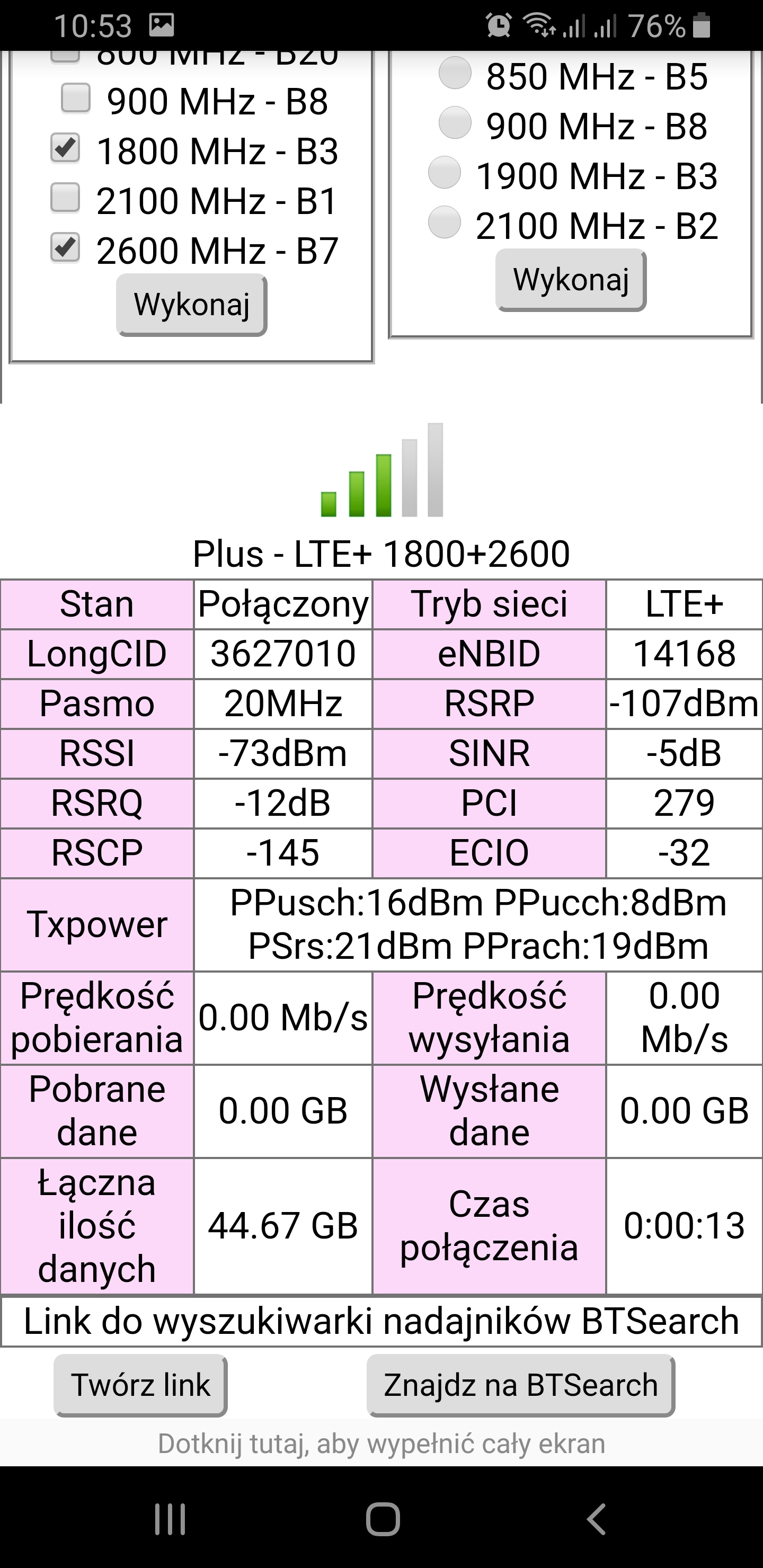Tap 'Dotknij tutaj' to fill the screen
Viewport: 763px width, 1568px height.
(x=381, y=1443)
